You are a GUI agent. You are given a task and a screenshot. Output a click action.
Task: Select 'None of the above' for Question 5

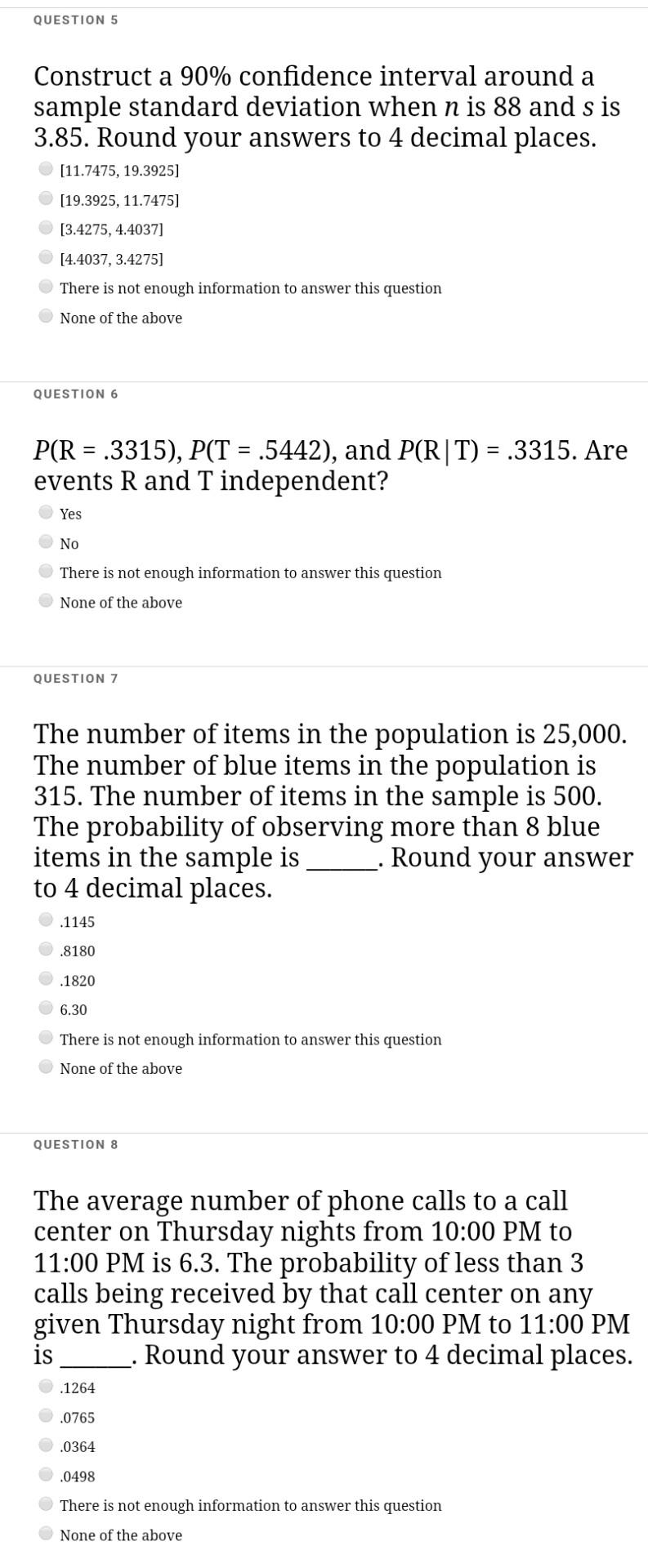click(46, 314)
